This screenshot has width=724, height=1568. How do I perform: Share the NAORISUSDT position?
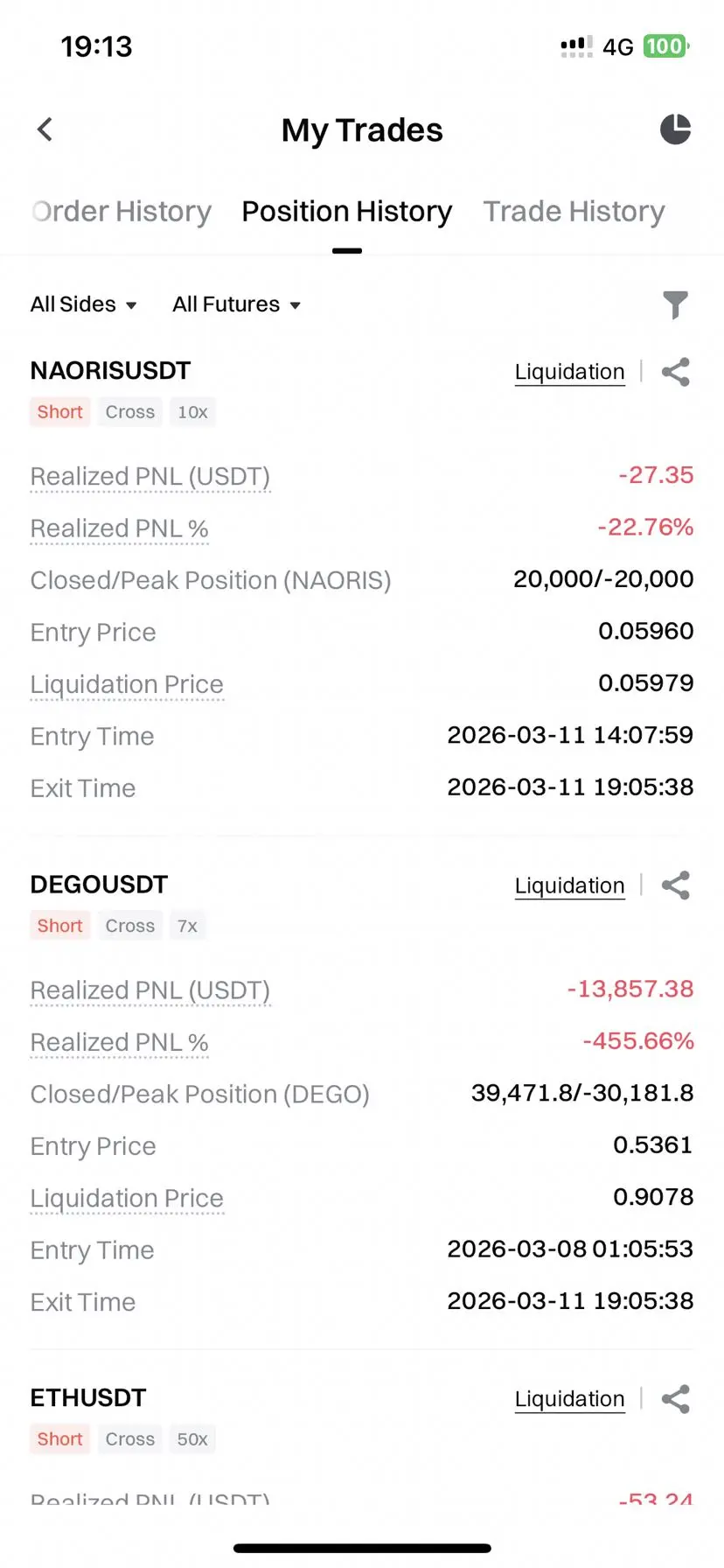(x=675, y=372)
